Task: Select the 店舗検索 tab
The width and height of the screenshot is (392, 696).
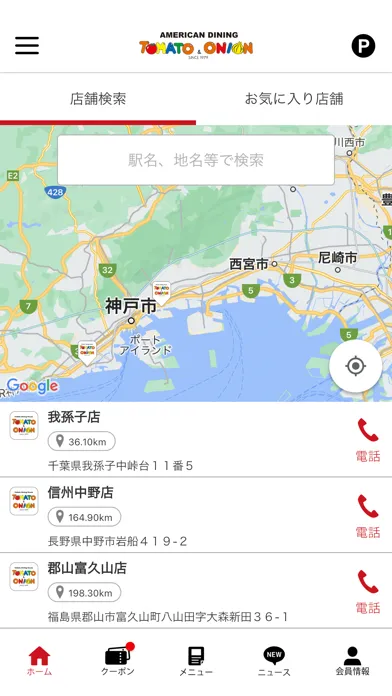Action: tap(98, 99)
